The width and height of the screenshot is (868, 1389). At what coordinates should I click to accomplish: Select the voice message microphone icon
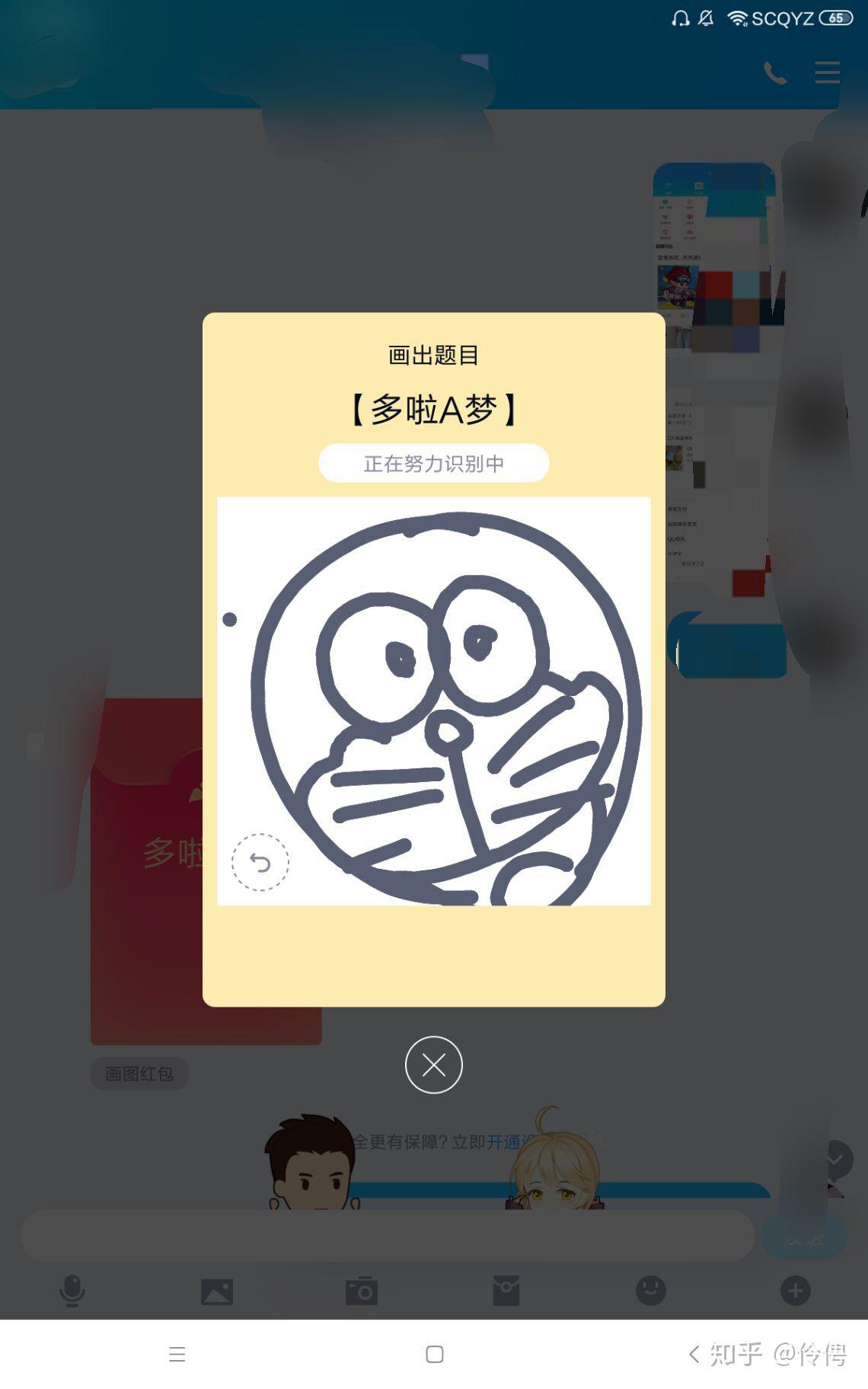click(x=72, y=1290)
